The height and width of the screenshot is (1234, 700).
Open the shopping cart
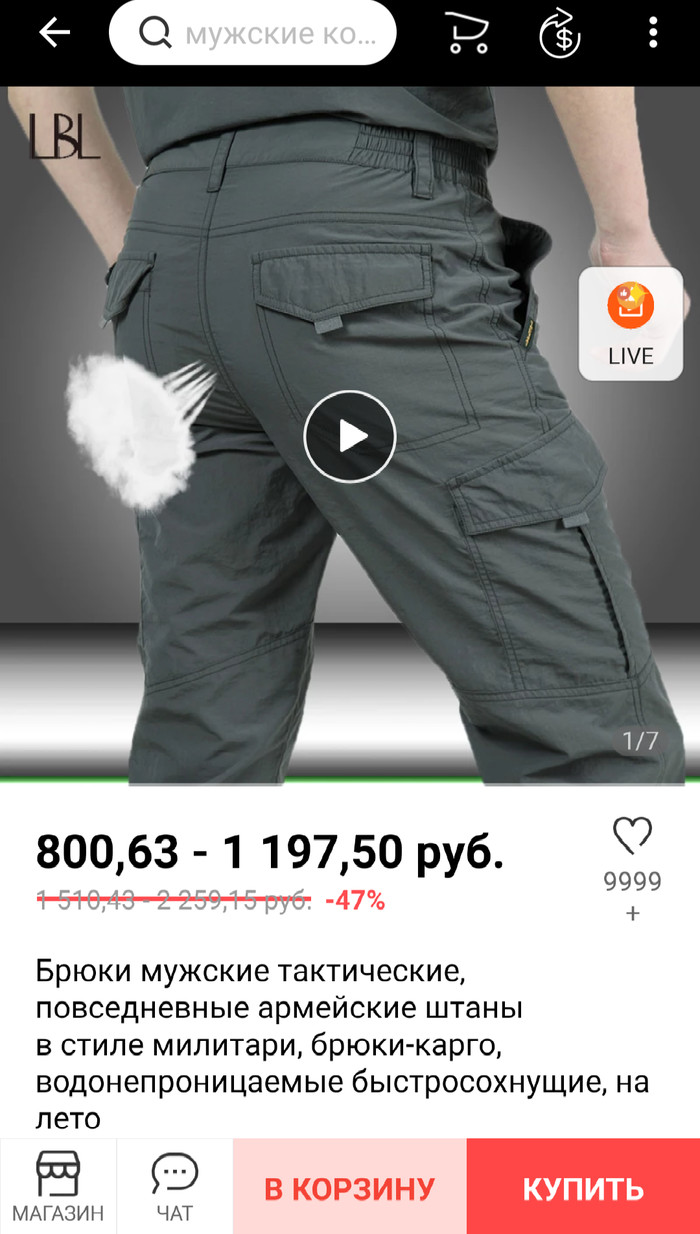[x=467, y=34]
